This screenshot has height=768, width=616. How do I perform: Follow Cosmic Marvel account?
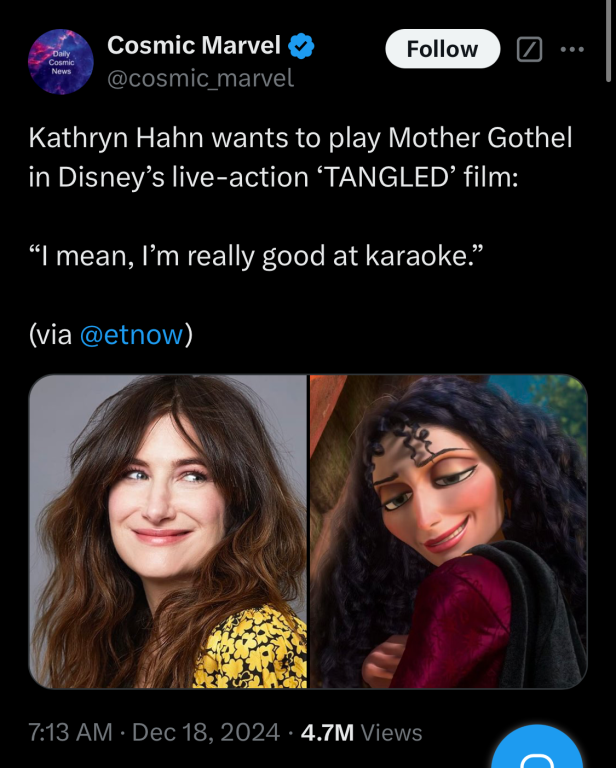[442, 49]
